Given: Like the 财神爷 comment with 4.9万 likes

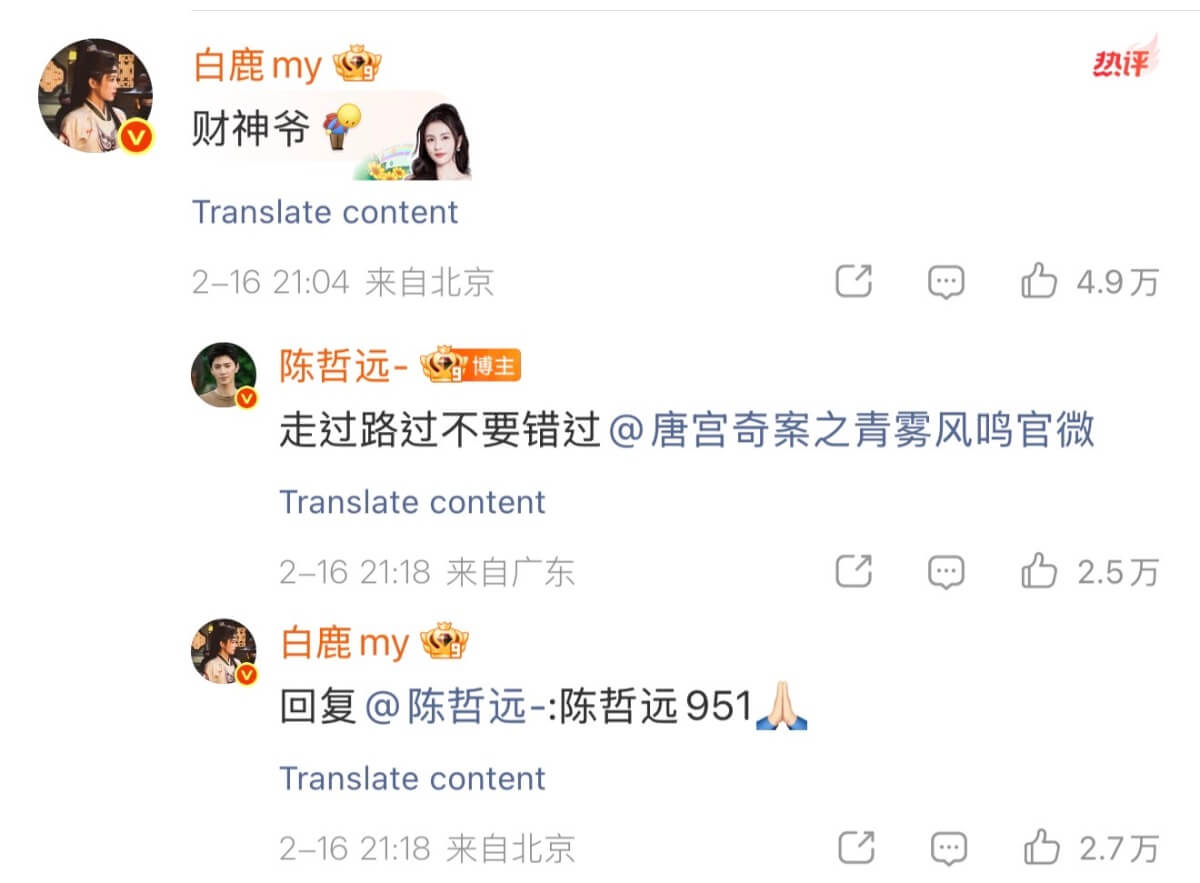Looking at the screenshot, I should tap(1040, 283).
